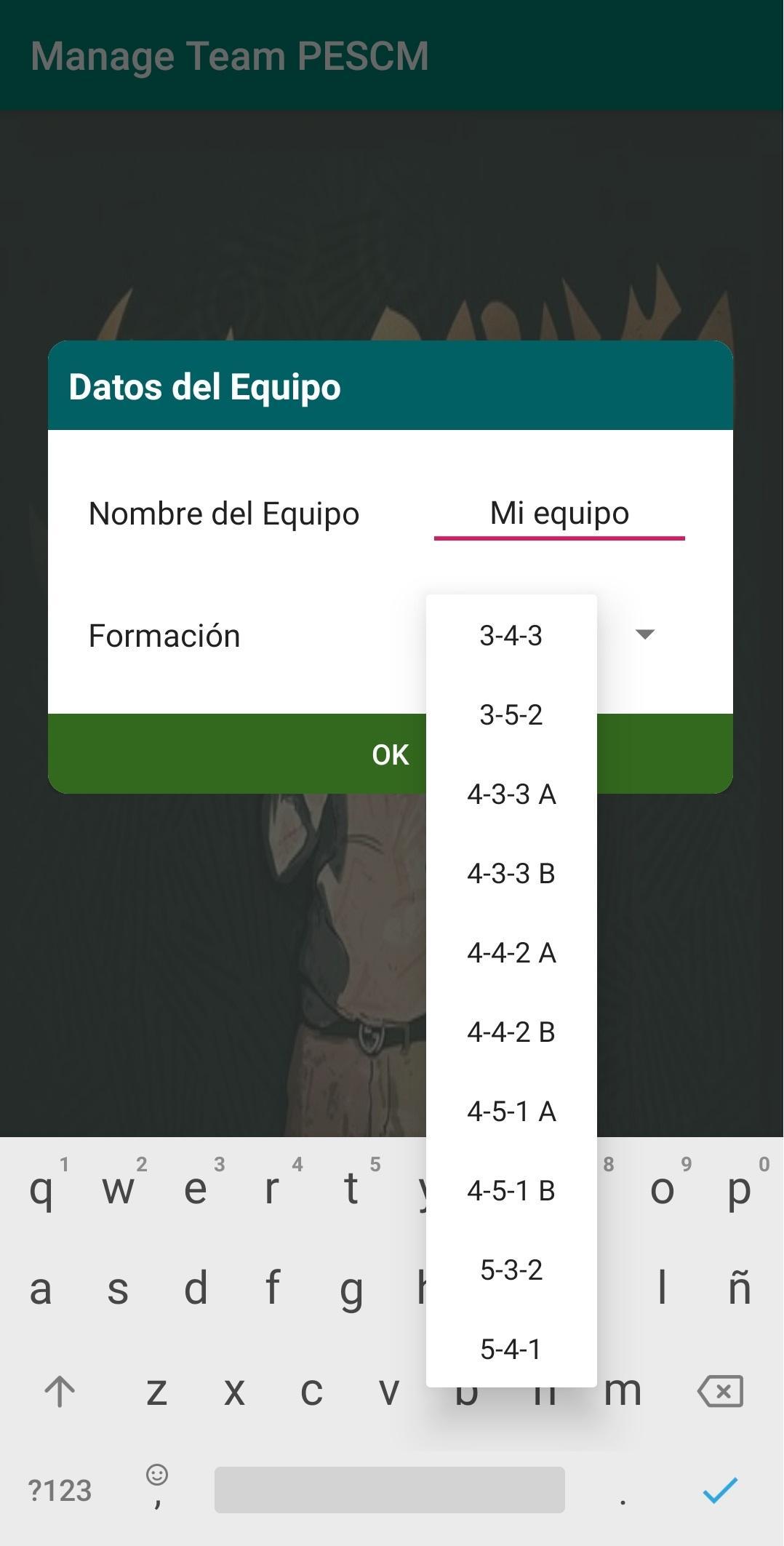Pick the 4-3-3 A formation
The height and width of the screenshot is (1546, 784).
click(511, 794)
